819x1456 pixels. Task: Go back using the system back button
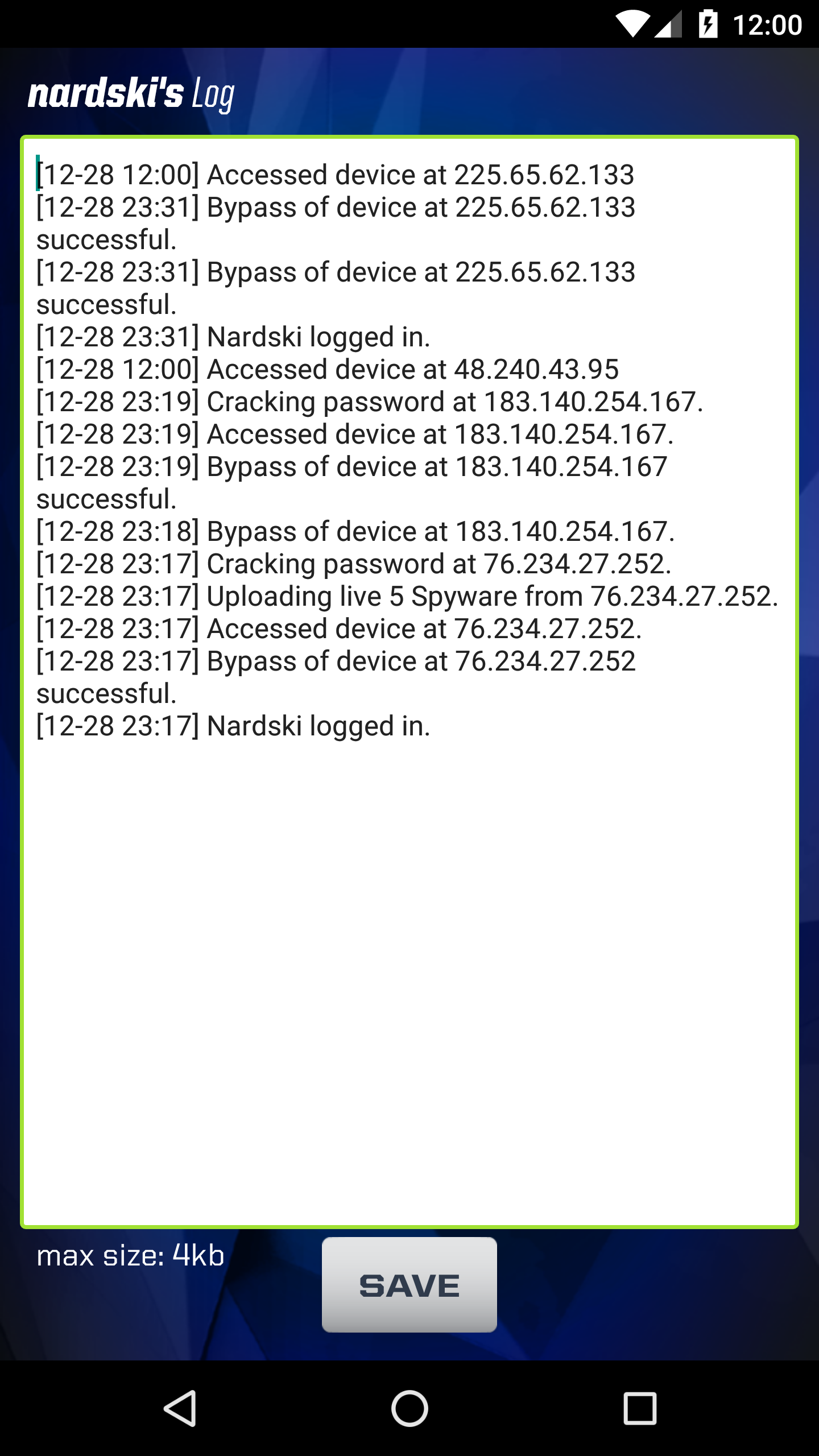pos(180,1408)
